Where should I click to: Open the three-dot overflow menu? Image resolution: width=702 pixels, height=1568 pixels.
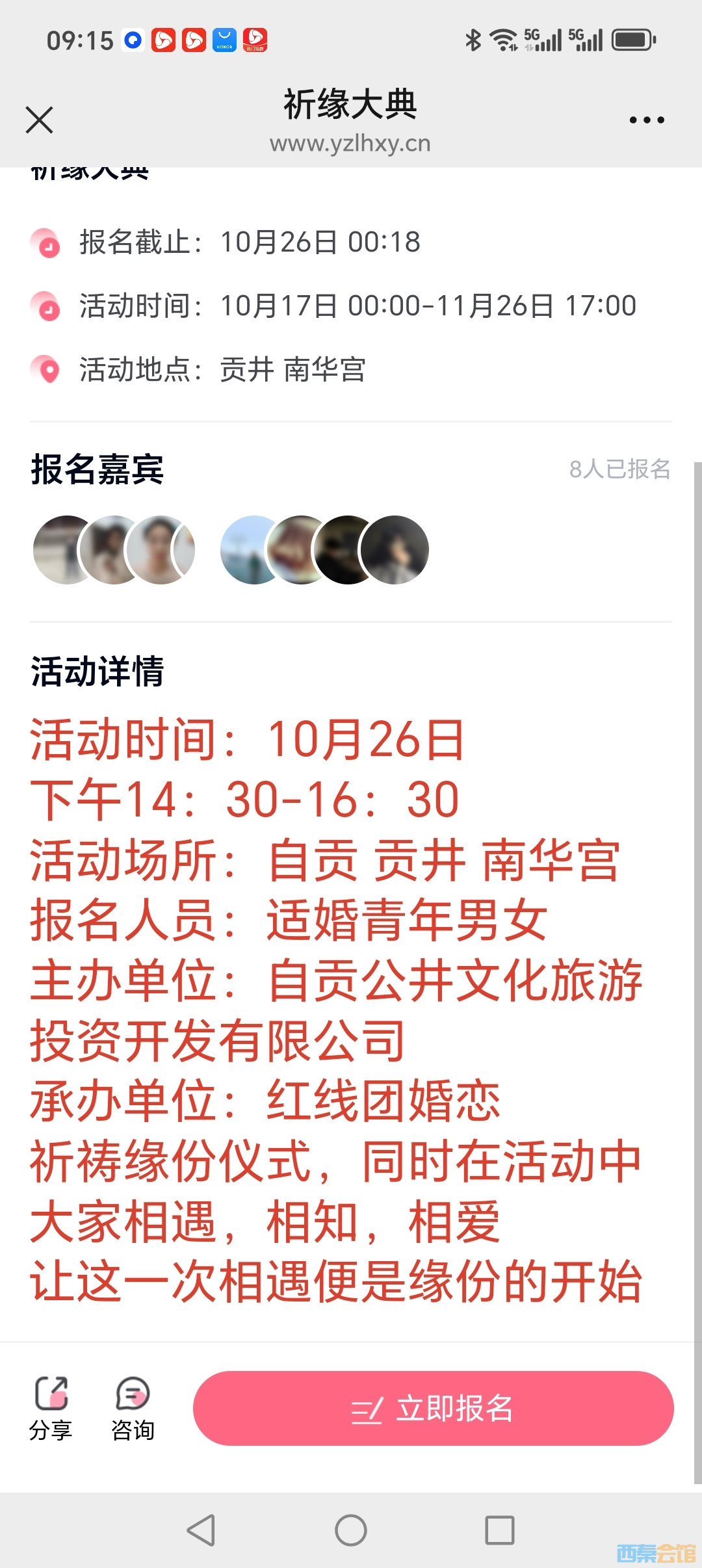646,120
